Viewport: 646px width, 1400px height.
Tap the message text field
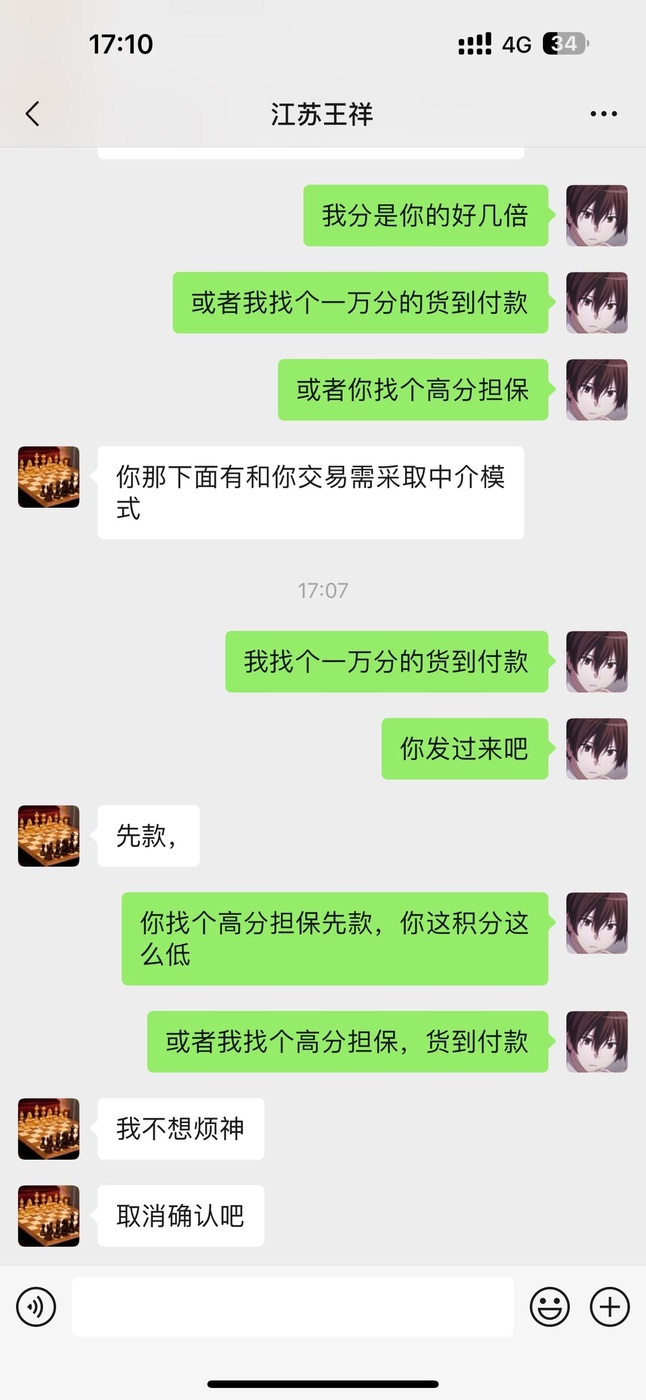pos(292,1307)
